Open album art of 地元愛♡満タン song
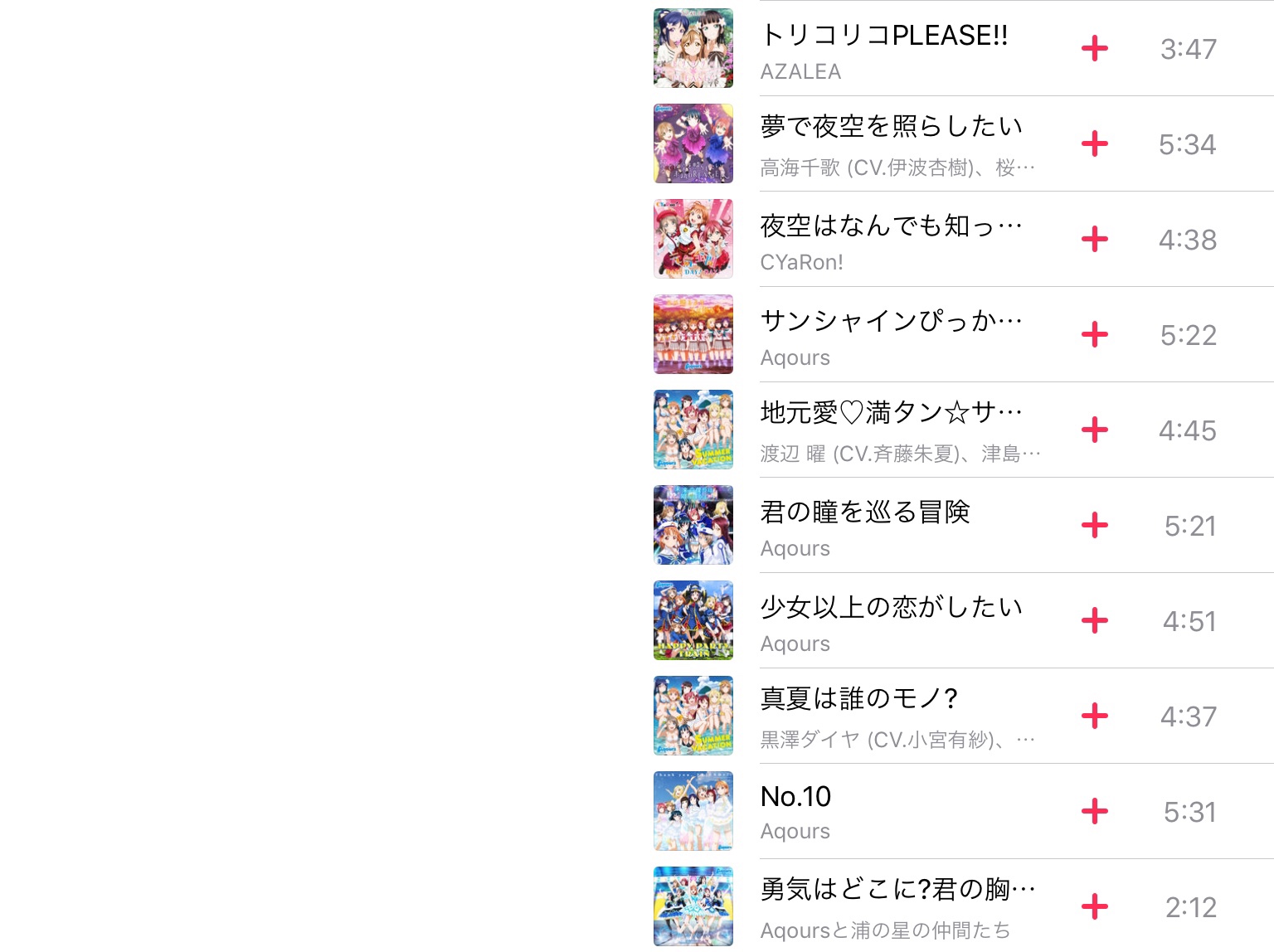The image size is (1274, 952). [693, 430]
